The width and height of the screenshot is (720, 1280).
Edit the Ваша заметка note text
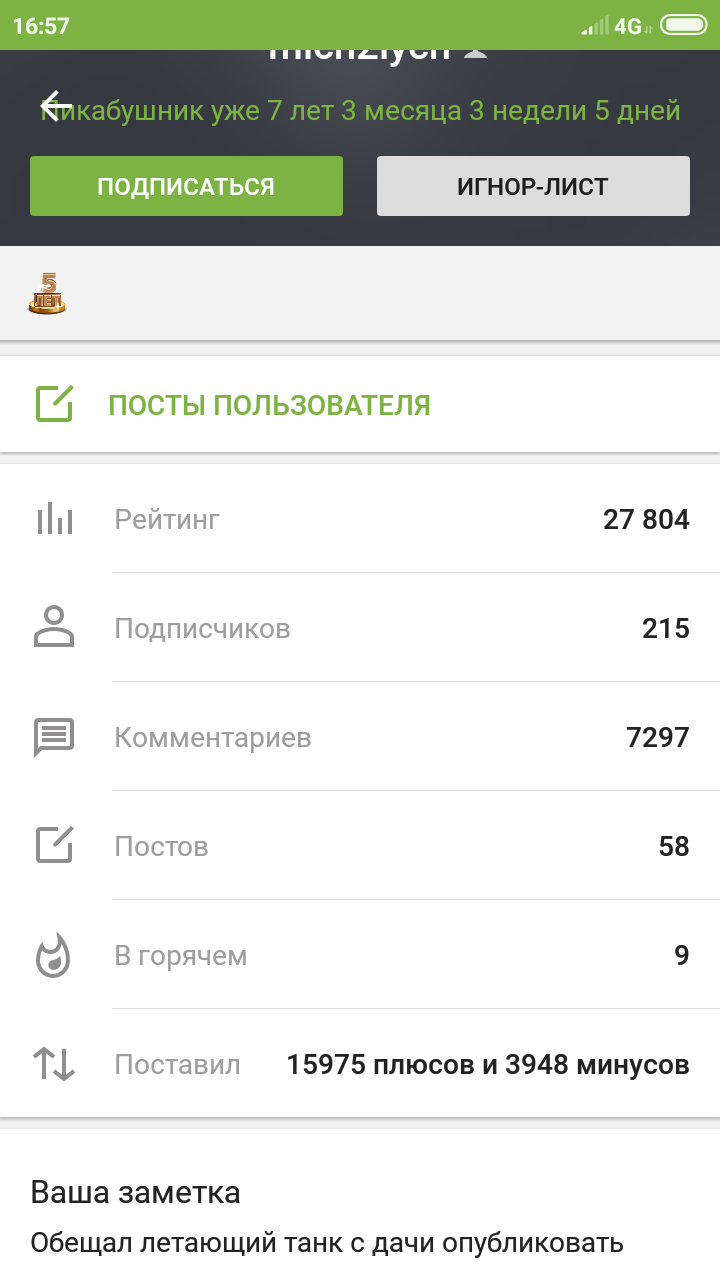click(327, 1243)
